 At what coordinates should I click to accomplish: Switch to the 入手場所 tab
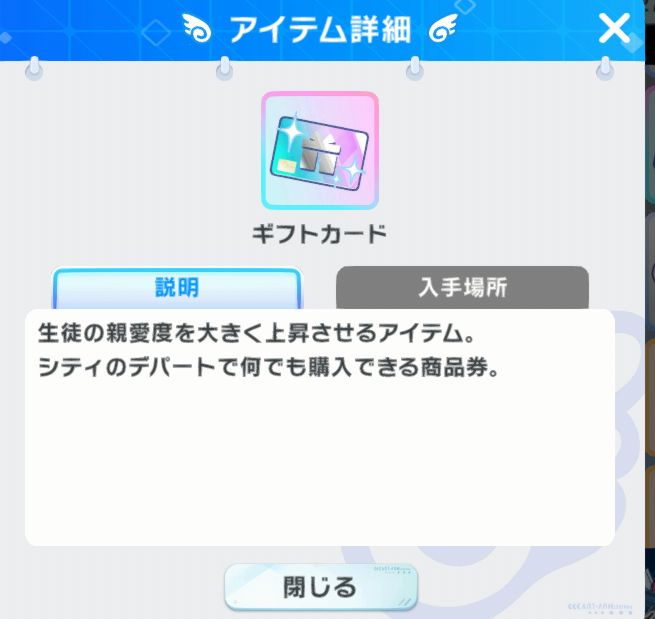click(x=462, y=288)
